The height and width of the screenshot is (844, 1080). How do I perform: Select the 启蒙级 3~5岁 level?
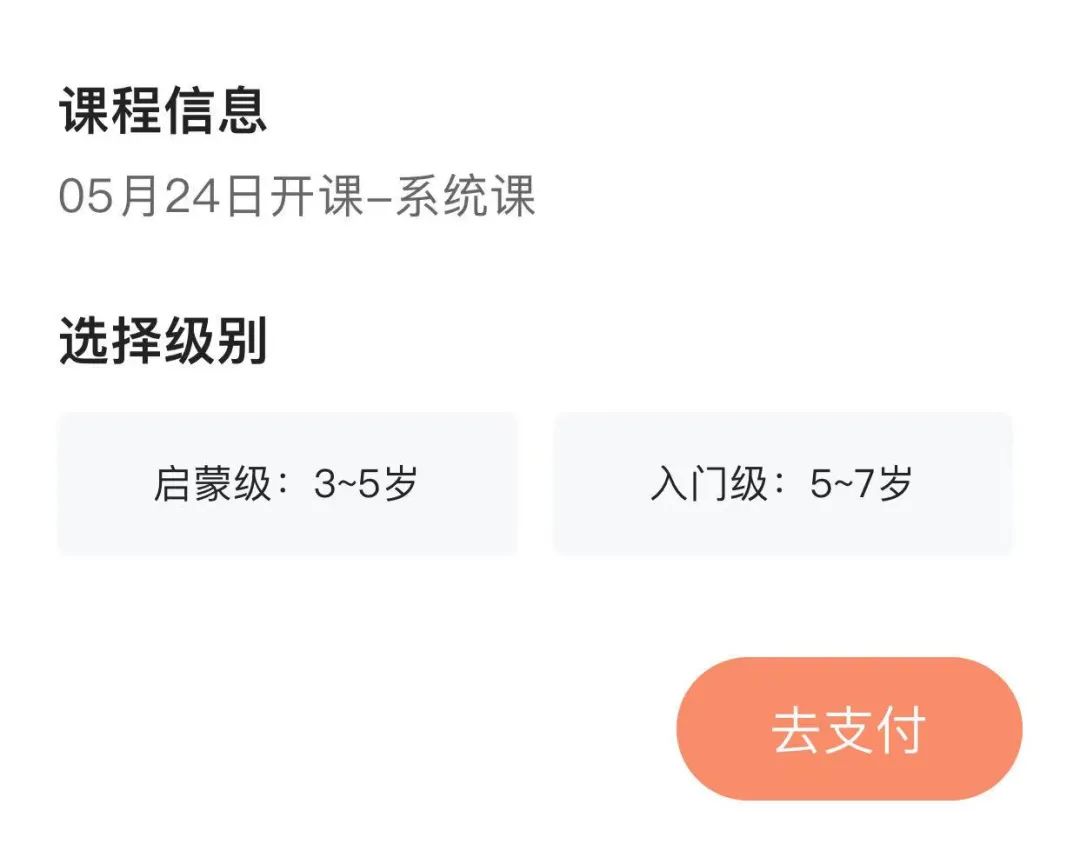[287, 484]
